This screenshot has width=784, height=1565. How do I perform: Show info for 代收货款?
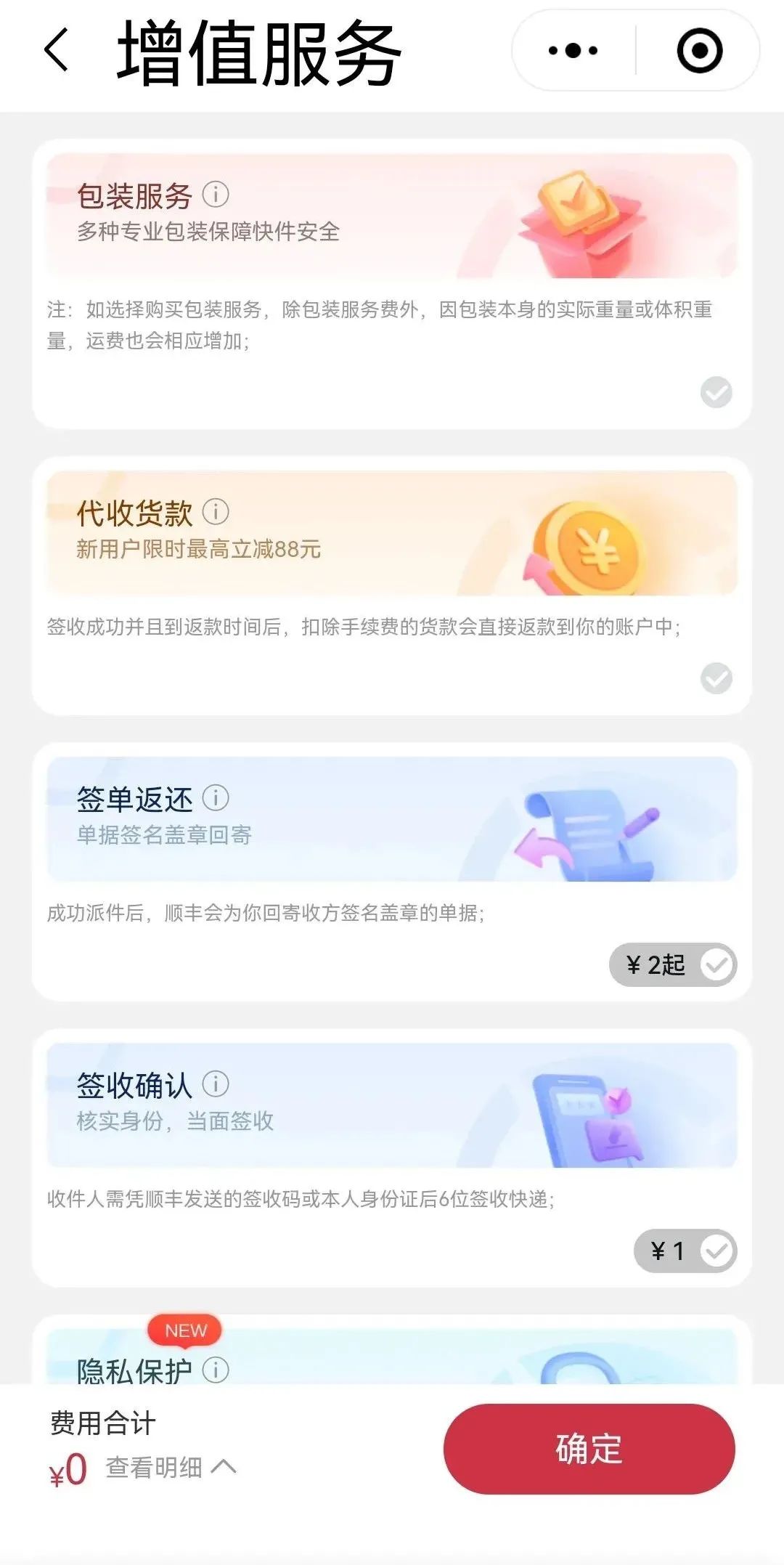click(x=216, y=511)
